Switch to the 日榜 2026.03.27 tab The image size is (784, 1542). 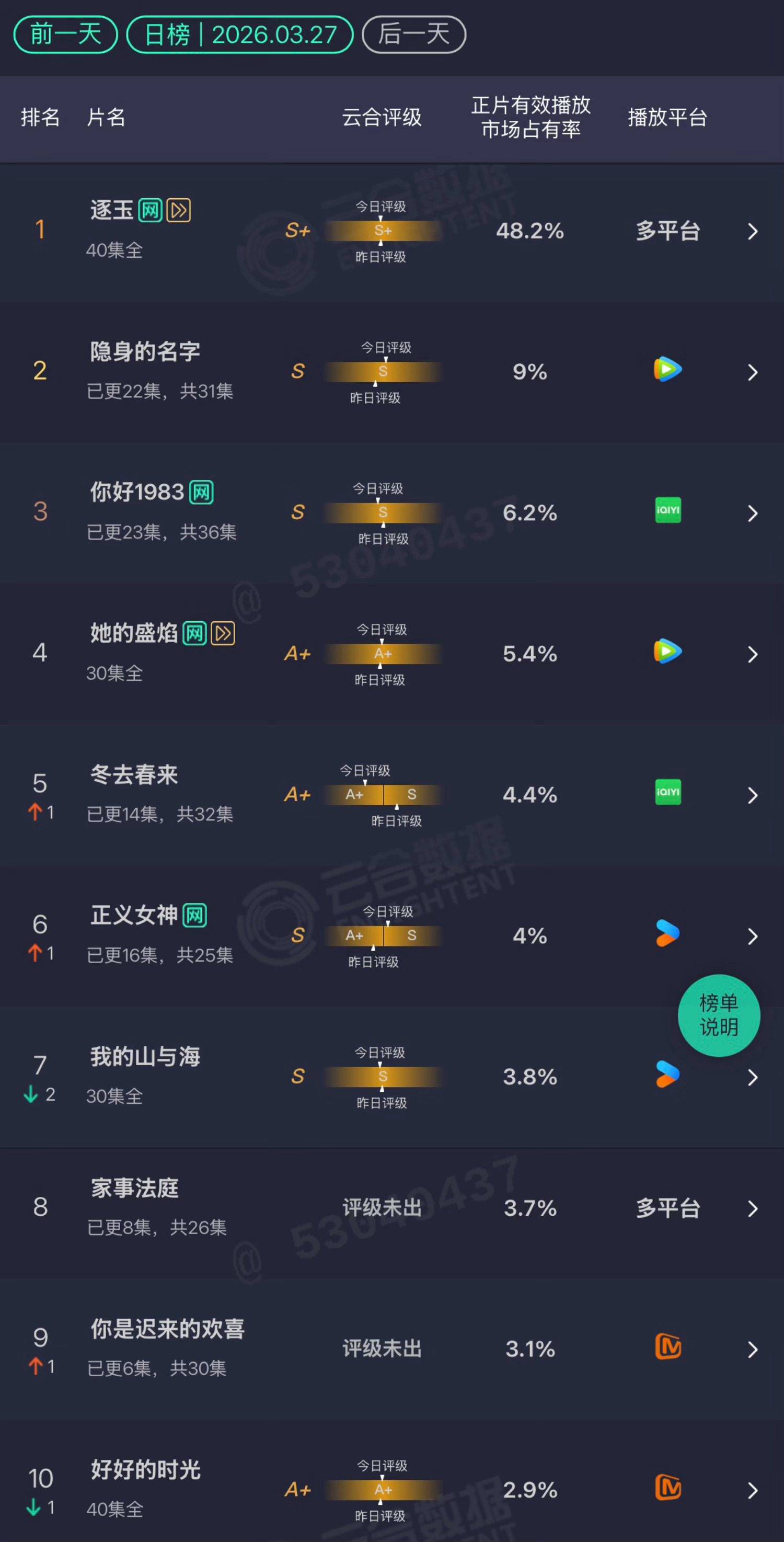pyautogui.click(x=239, y=34)
